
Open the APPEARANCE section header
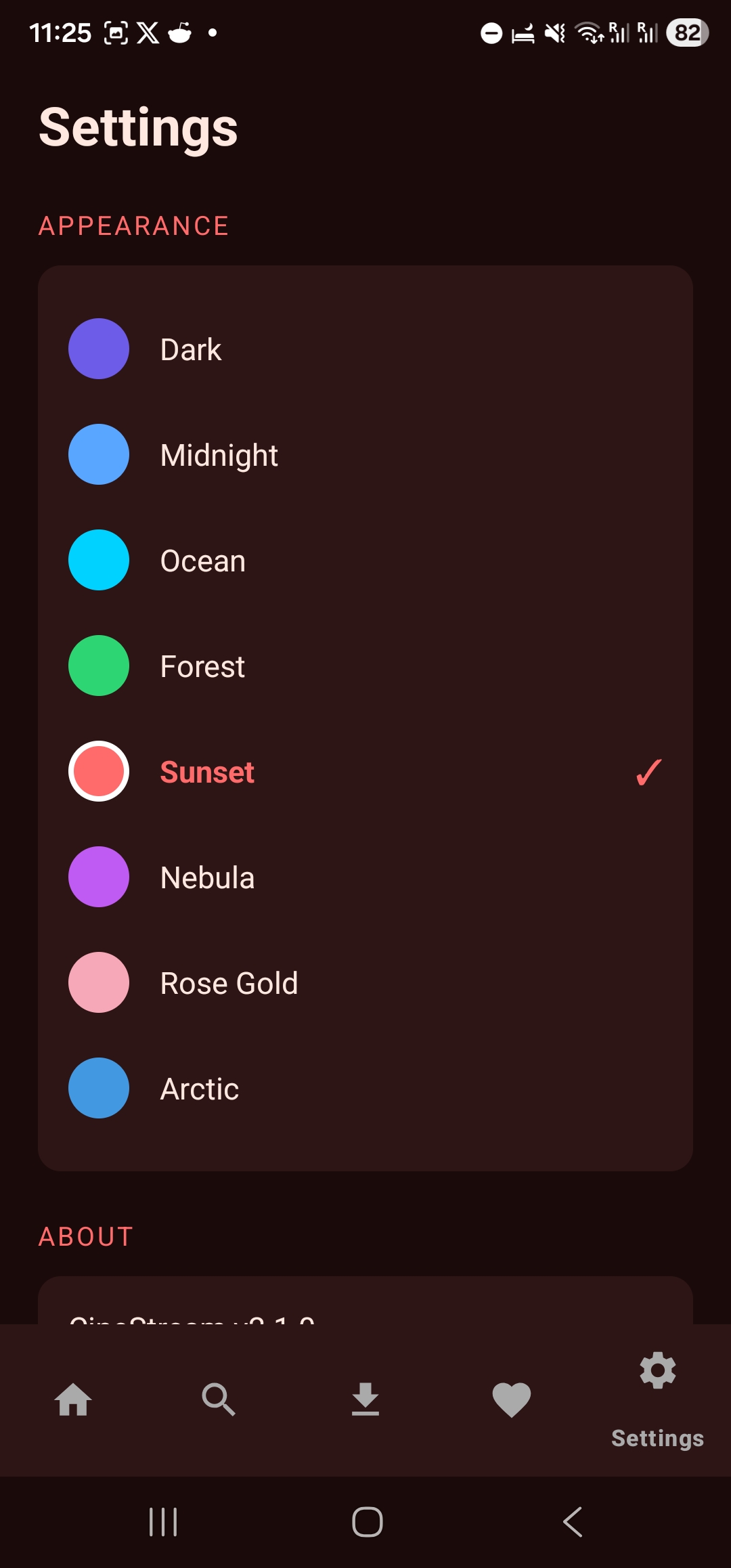[133, 226]
